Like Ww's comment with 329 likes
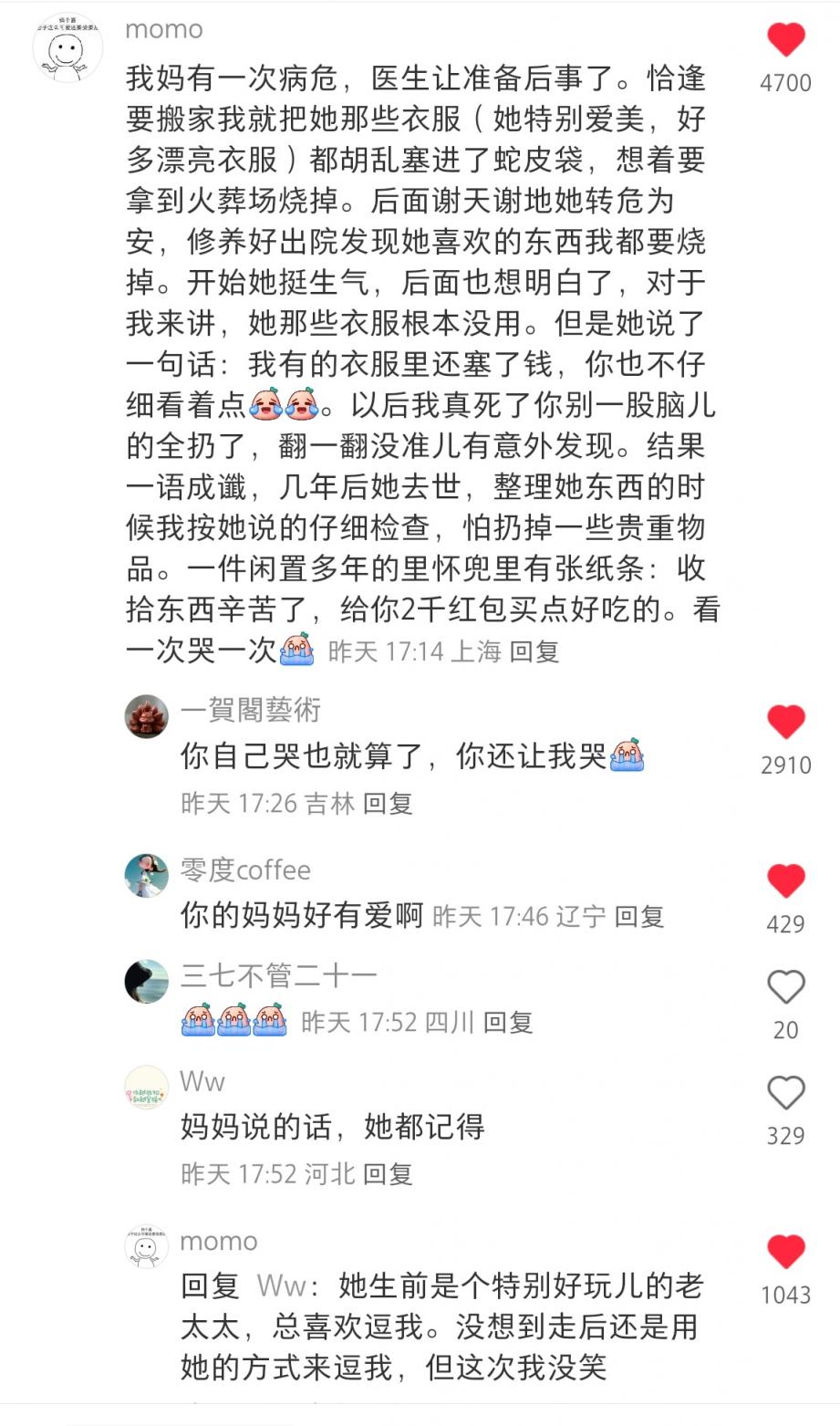Screen dimensions: 840x1426 785,1094
